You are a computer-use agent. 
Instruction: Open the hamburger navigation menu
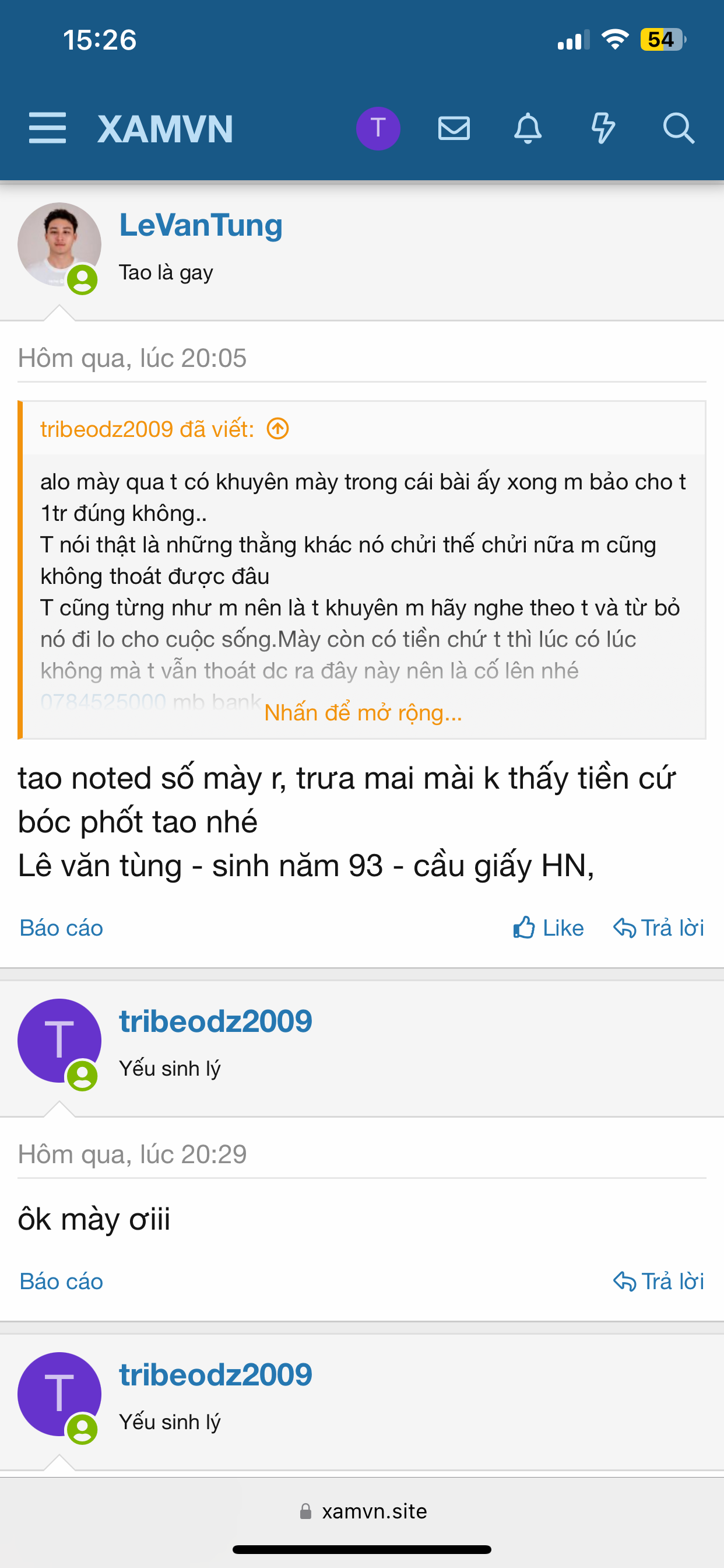pyautogui.click(x=47, y=128)
